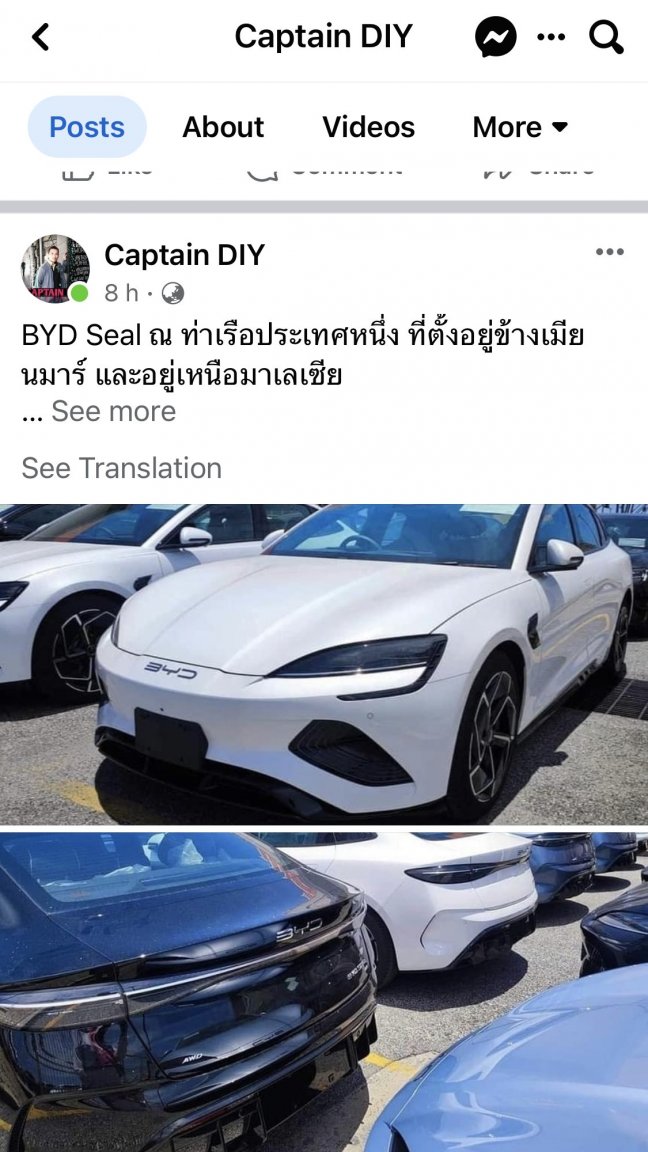
Task: Search within the Captain DIY page
Action: pyautogui.click(x=606, y=38)
